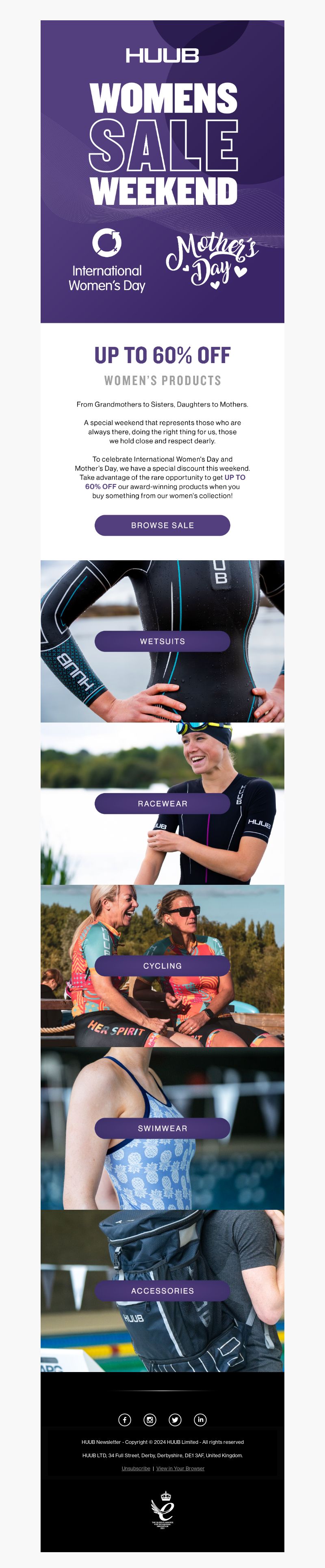Browse the Swimwear section
The image size is (325, 1568).
[162, 1128]
